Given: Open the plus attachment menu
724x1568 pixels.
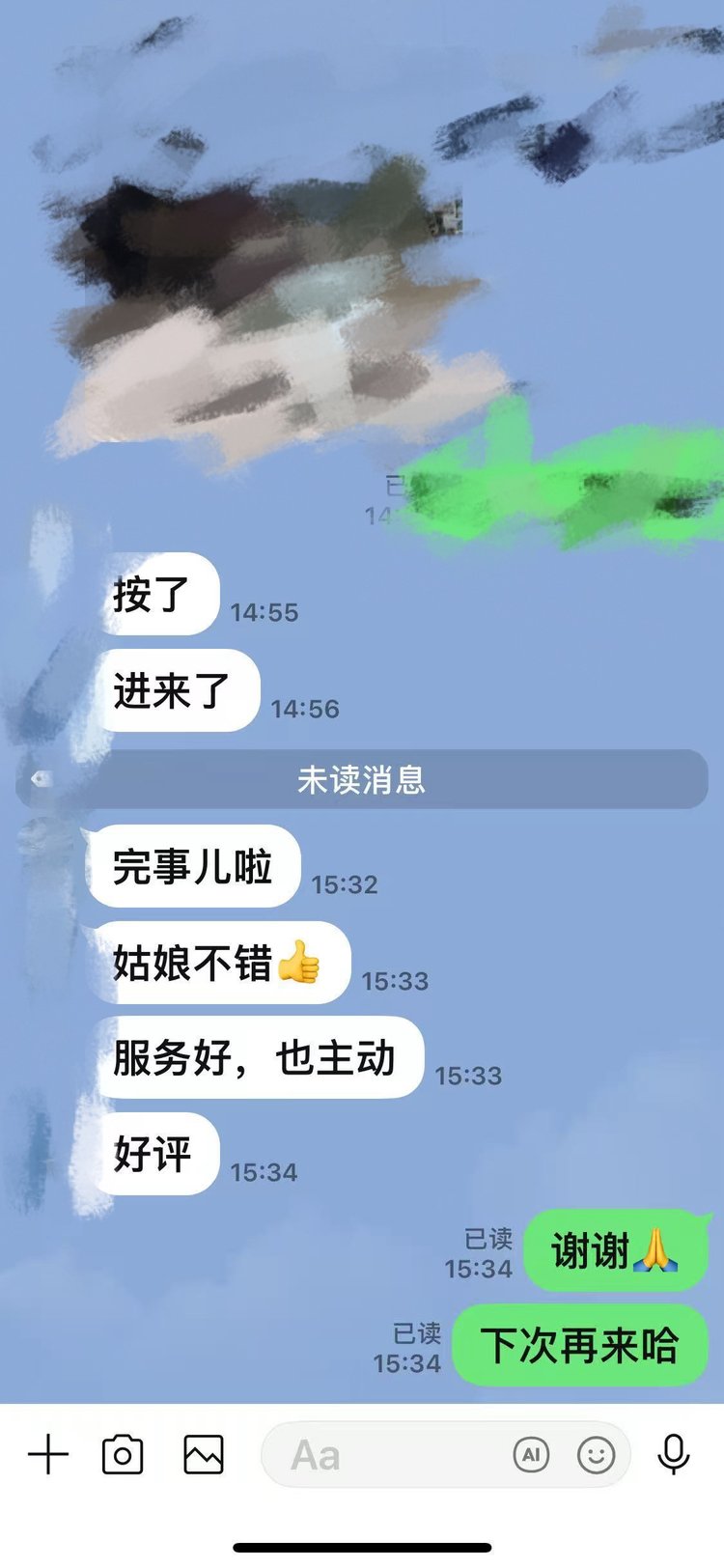Looking at the screenshot, I should 48,1455.
